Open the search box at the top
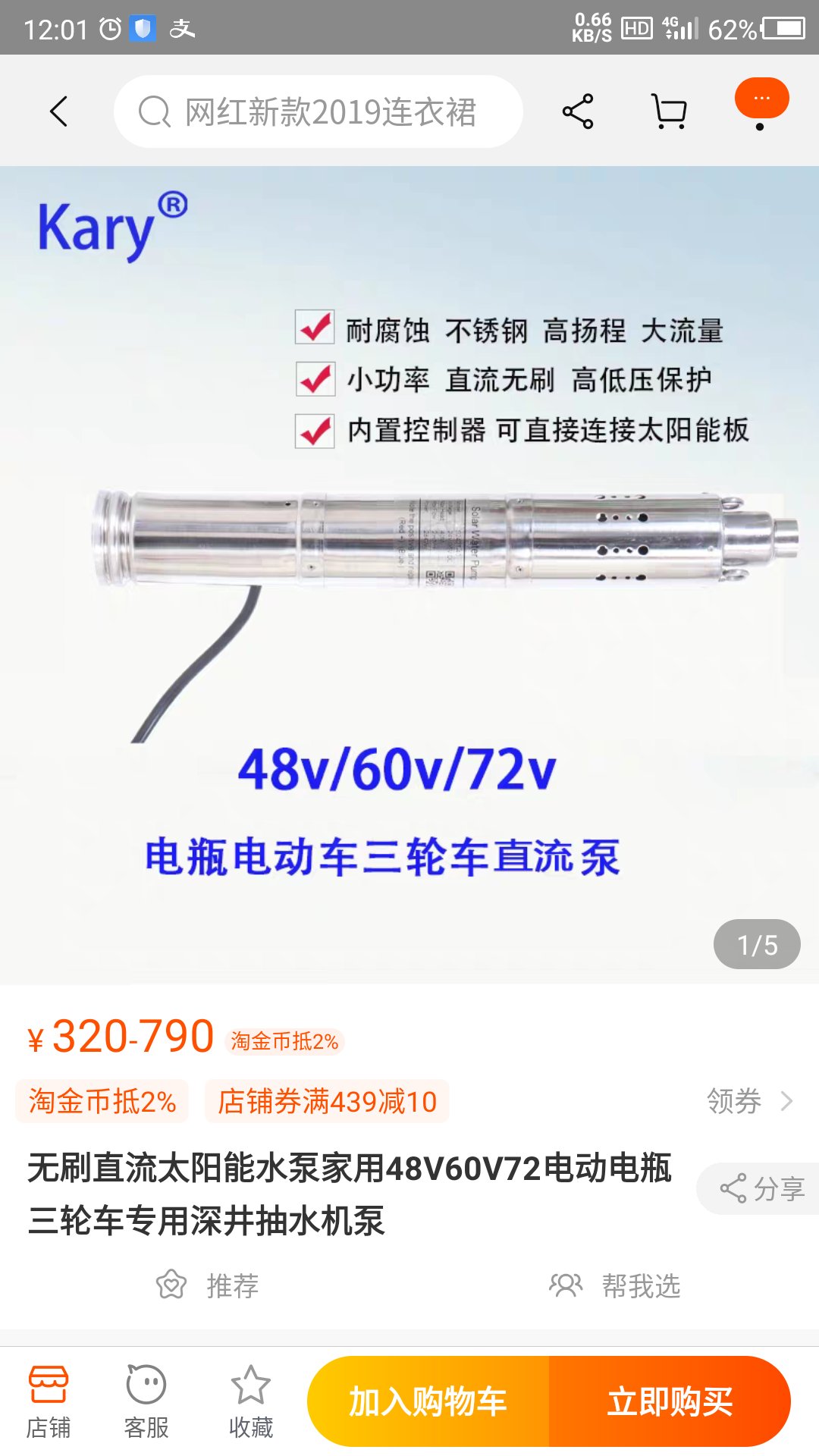 coord(318,111)
